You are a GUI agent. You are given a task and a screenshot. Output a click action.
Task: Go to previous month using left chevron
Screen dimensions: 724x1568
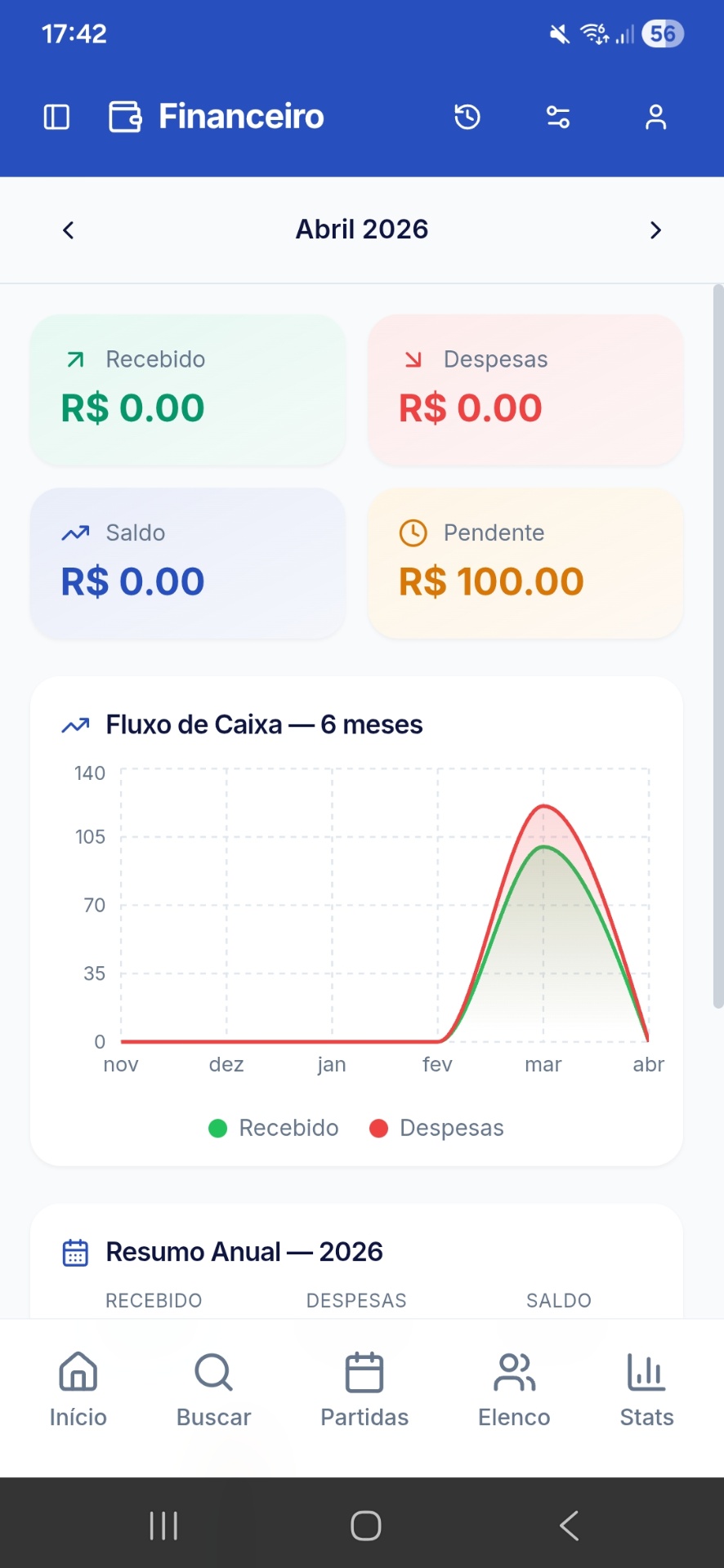pos(68,229)
